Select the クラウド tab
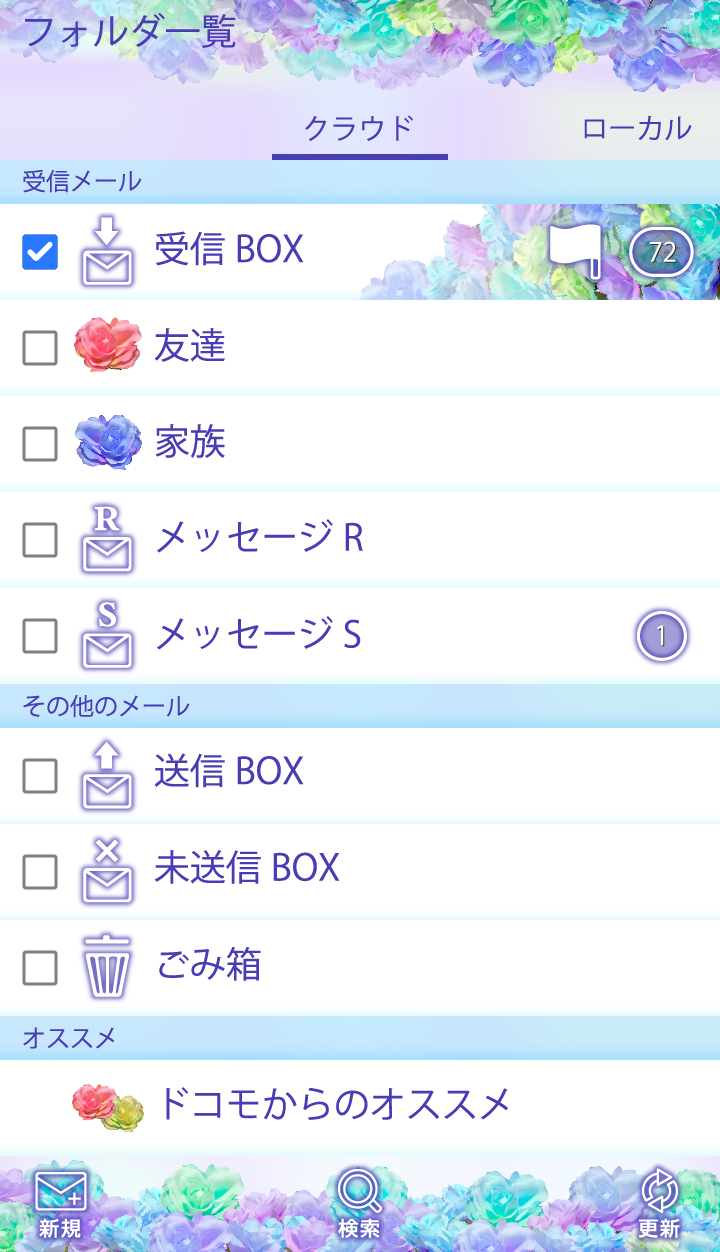Image resolution: width=720 pixels, height=1252 pixels. pos(359,128)
